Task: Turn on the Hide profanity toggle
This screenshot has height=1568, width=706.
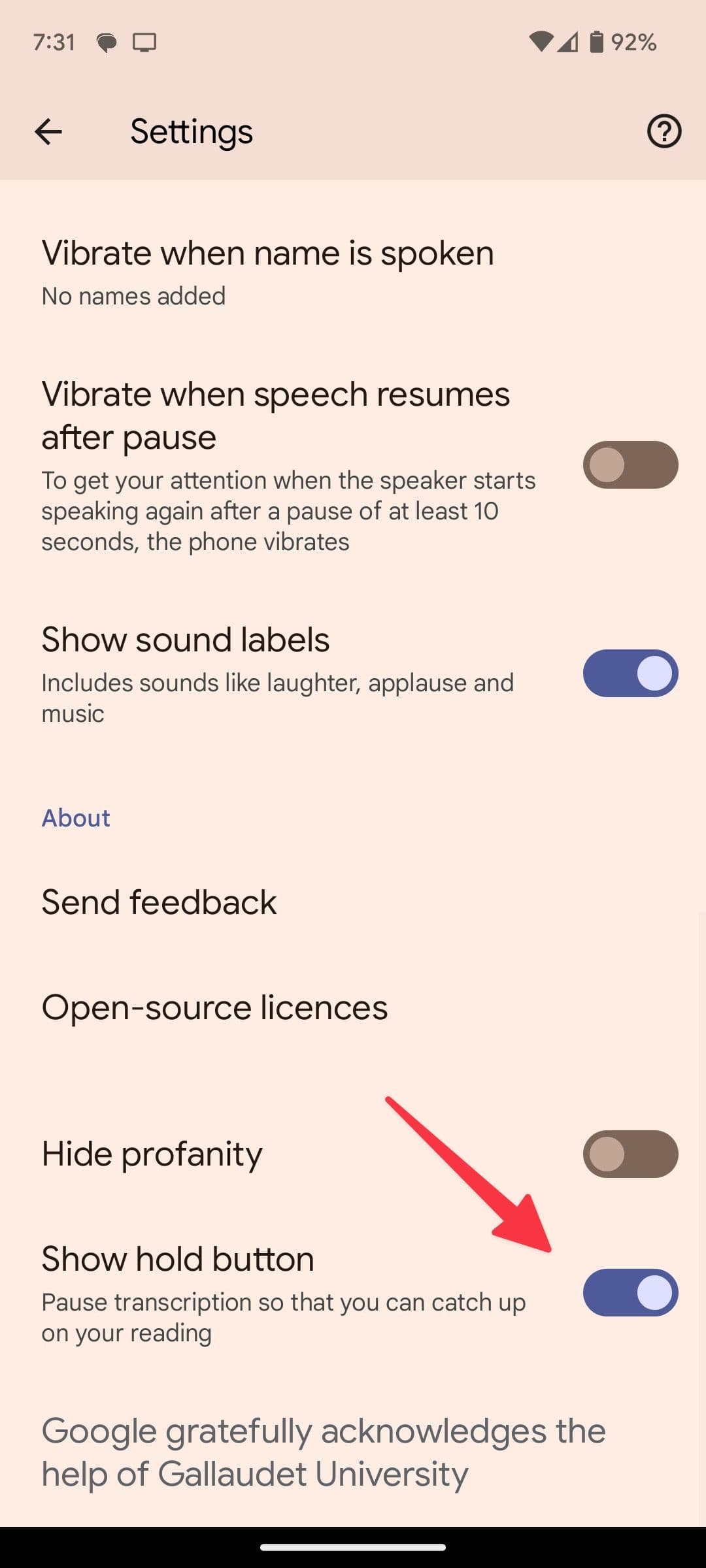Action: pos(630,1152)
